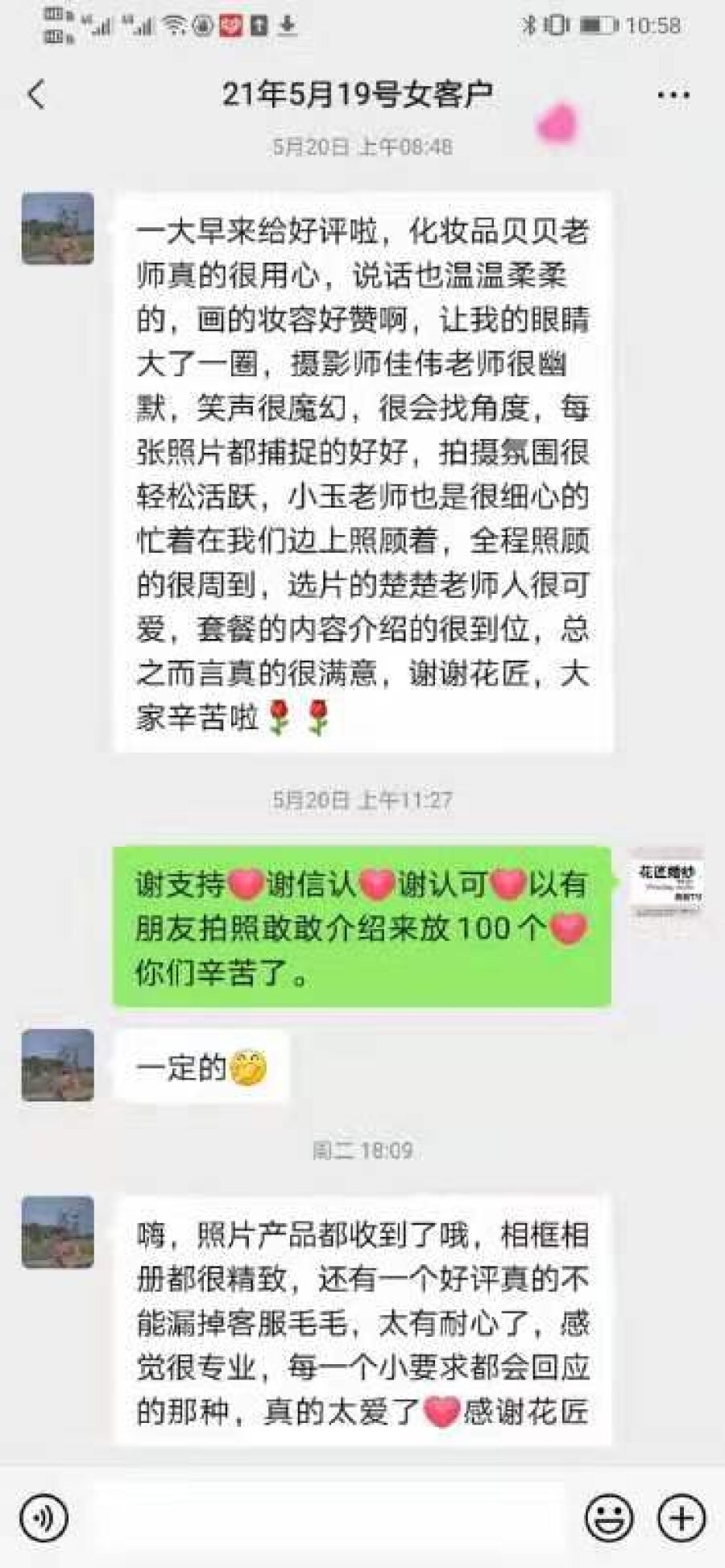Open the chat overflow menu
The width and height of the screenshot is (725, 1568).
coord(673,95)
